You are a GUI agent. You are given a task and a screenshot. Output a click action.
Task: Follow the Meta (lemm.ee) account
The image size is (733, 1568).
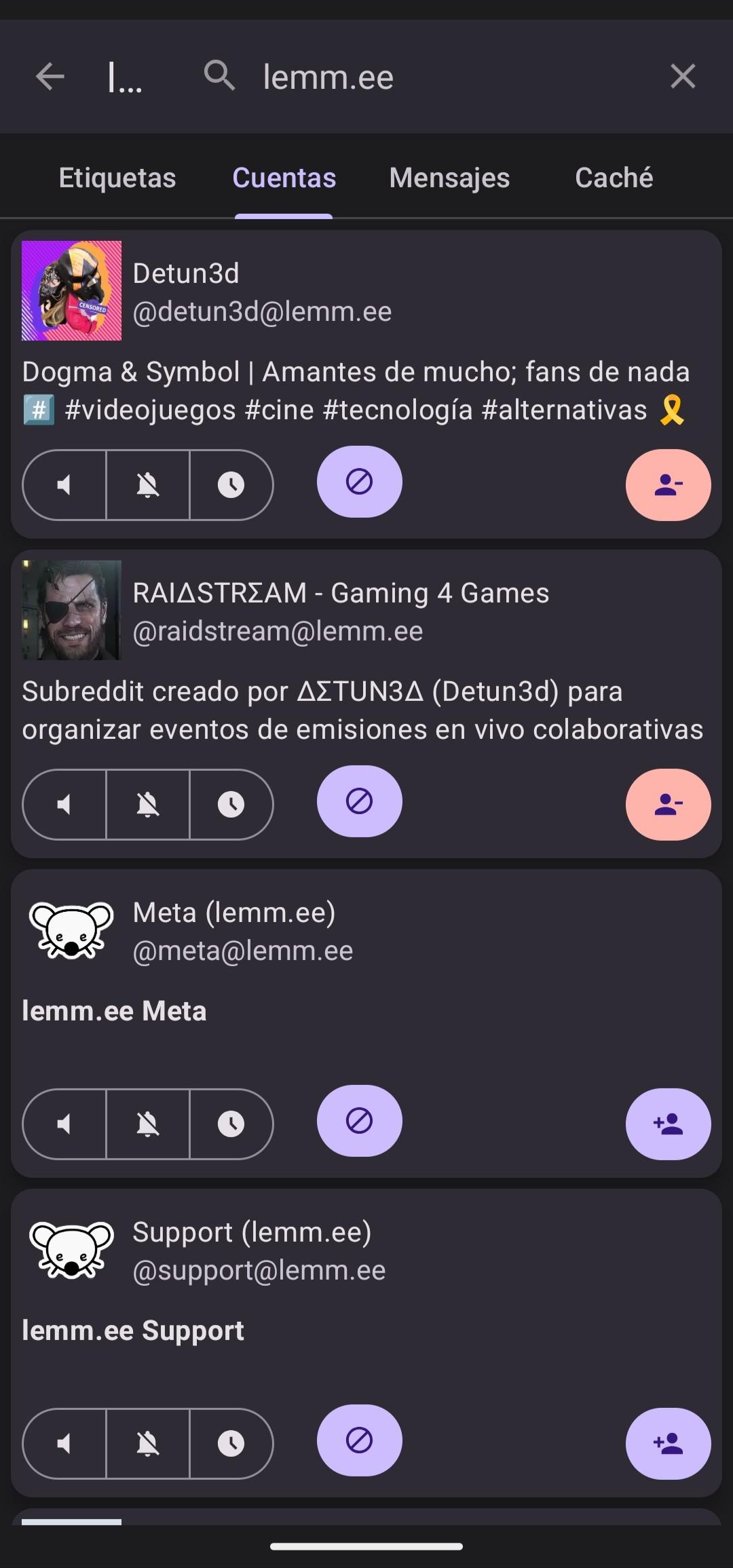tap(669, 1124)
